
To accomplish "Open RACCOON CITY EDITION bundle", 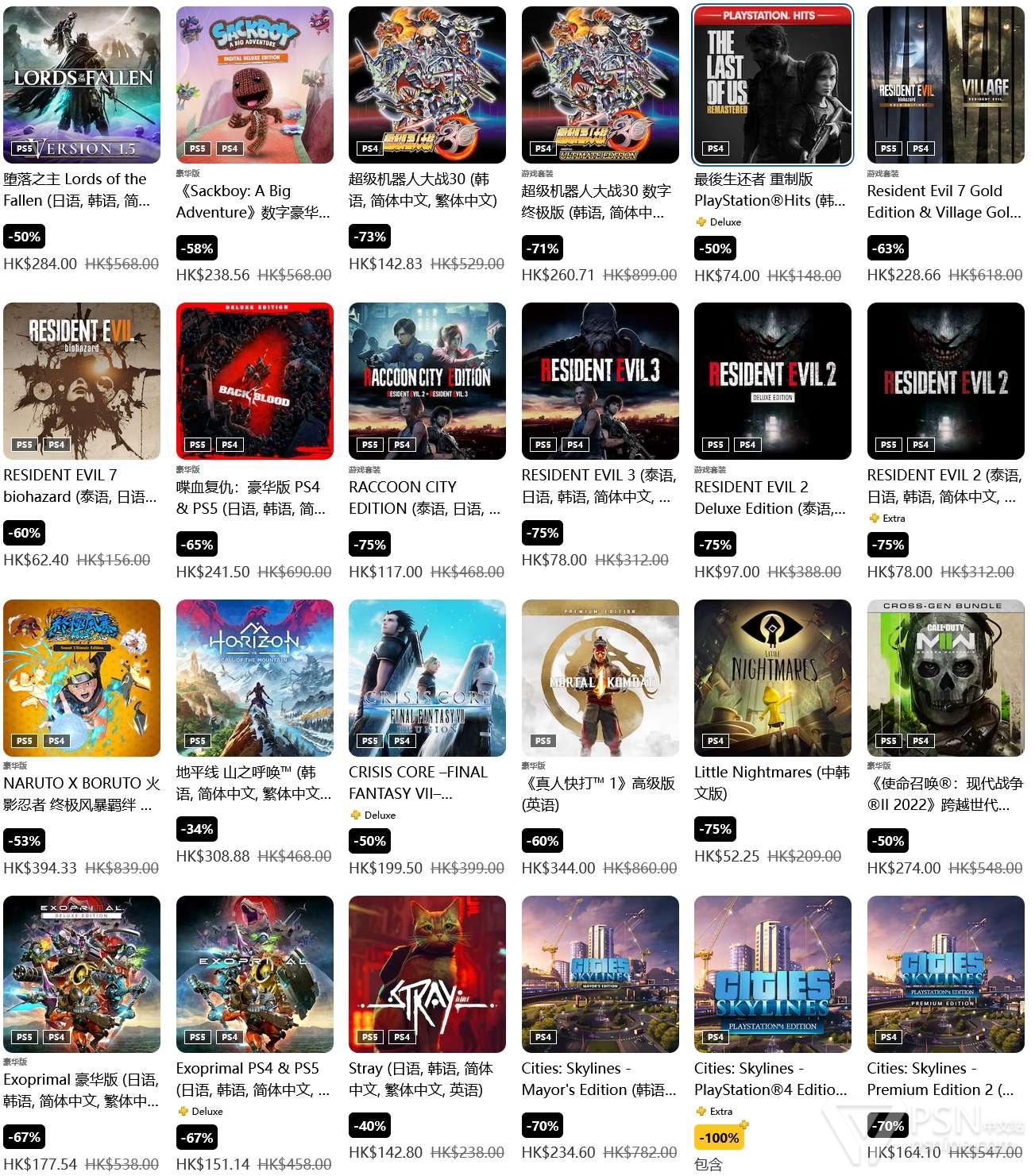I will tap(427, 381).
